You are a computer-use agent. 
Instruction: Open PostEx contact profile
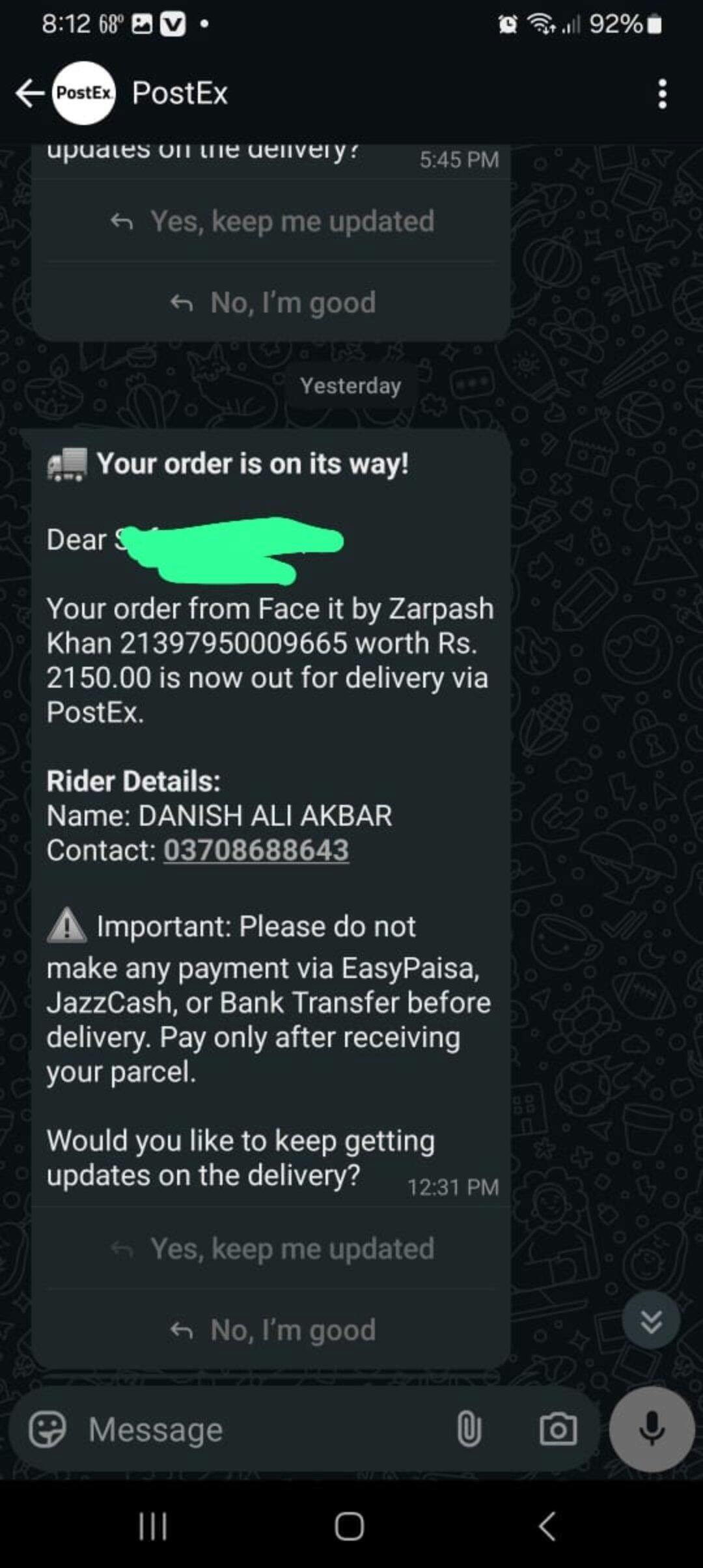click(180, 93)
